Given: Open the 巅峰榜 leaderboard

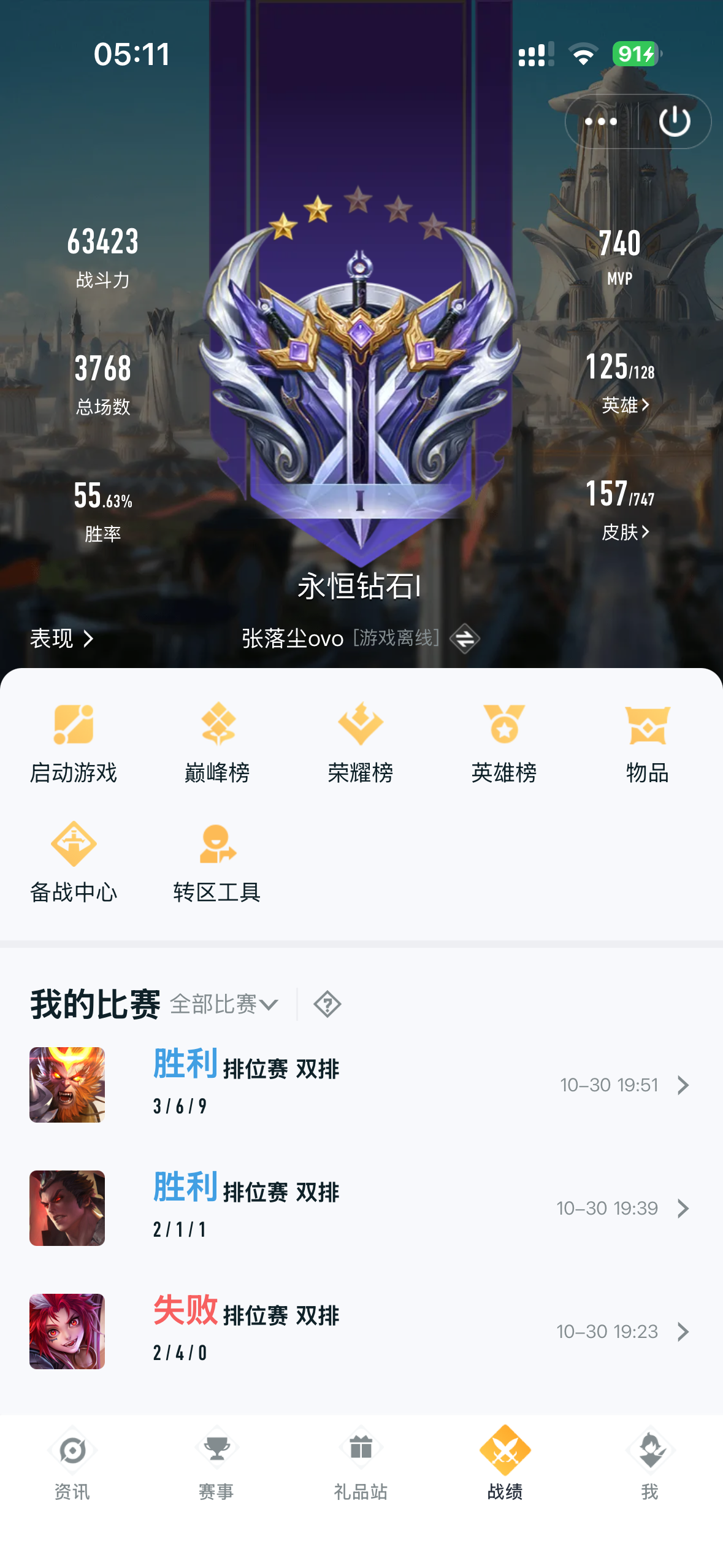Looking at the screenshot, I should pyautogui.click(x=217, y=743).
